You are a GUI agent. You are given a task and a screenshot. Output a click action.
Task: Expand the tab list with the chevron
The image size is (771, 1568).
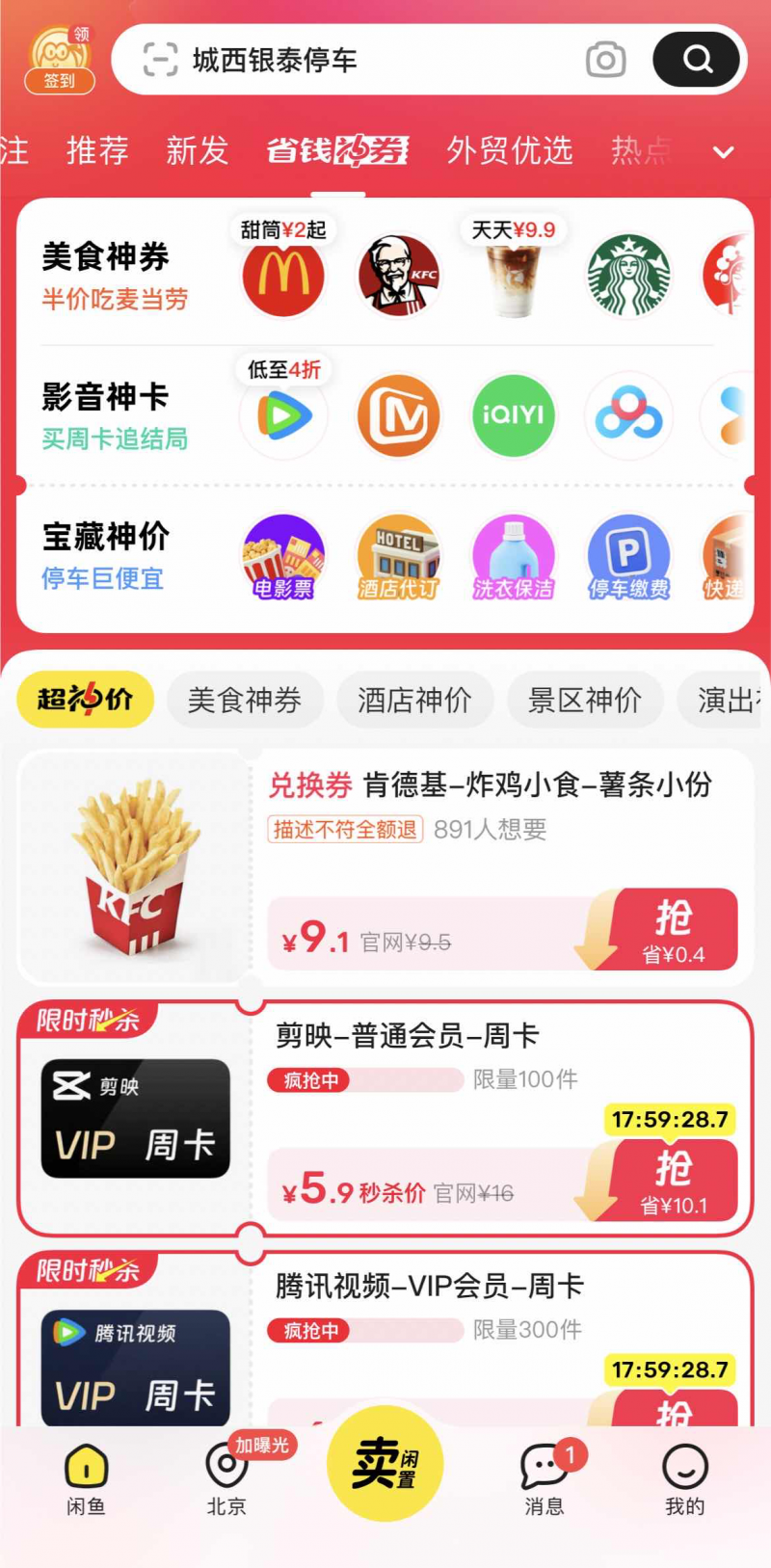pyautogui.click(x=723, y=152)
